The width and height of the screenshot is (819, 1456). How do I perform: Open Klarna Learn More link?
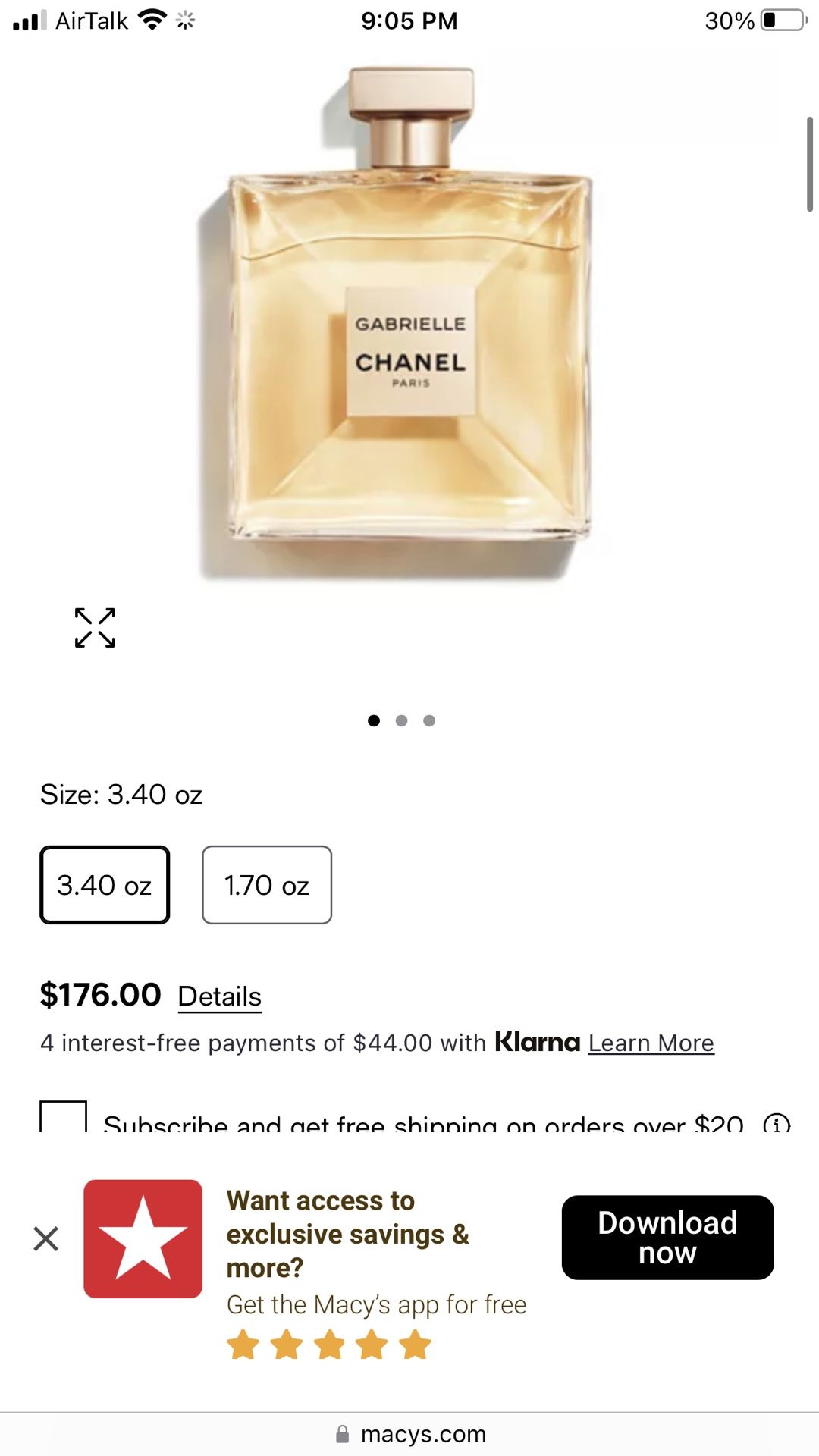[x=651, y=1043]
